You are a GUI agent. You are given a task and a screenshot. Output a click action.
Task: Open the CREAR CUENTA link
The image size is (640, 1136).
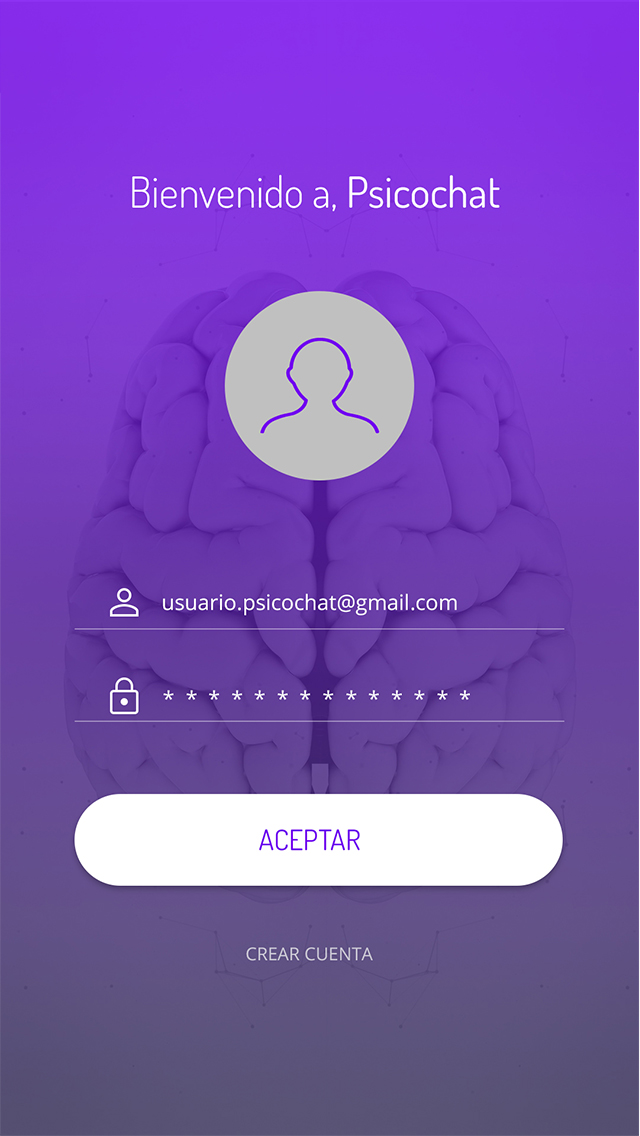(x=309, y=954)
